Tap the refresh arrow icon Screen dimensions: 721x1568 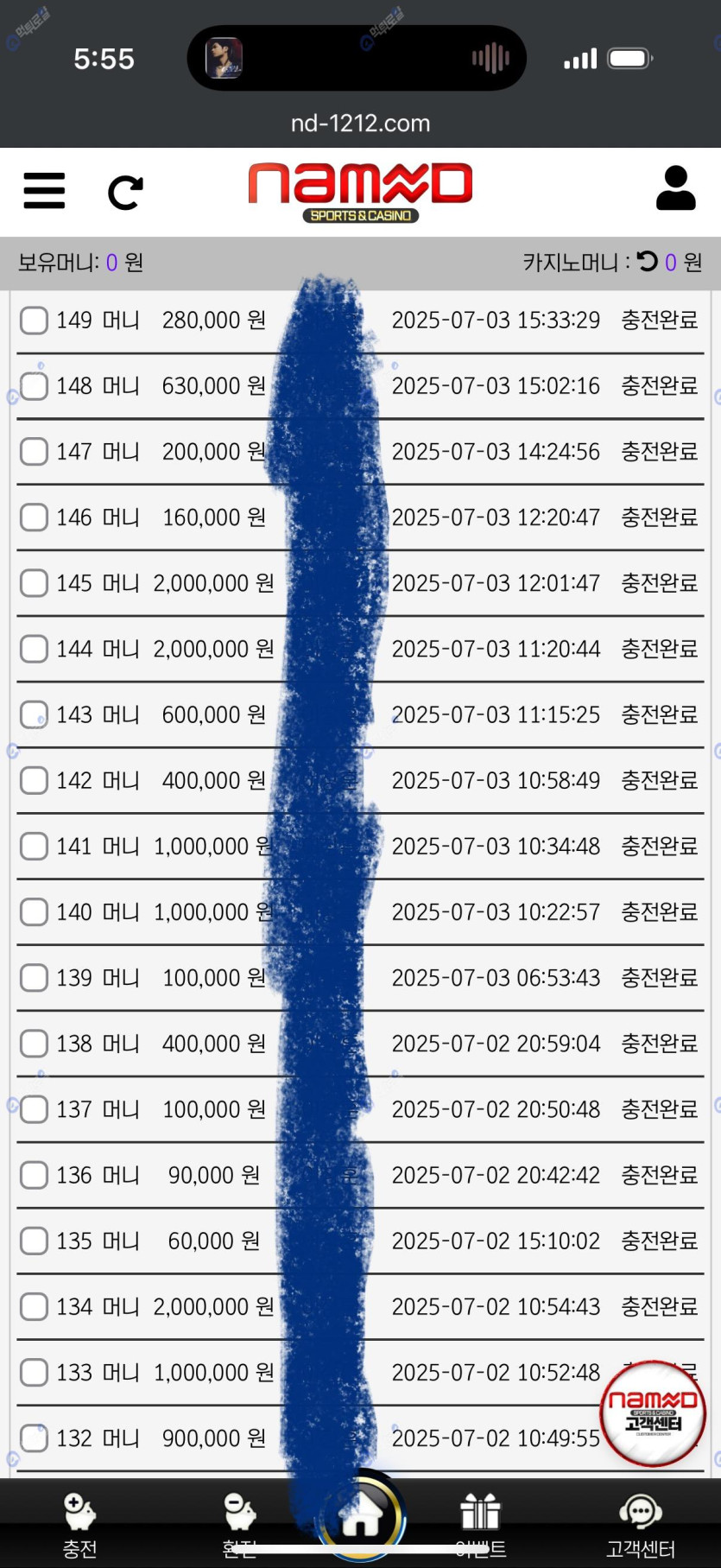125,193
